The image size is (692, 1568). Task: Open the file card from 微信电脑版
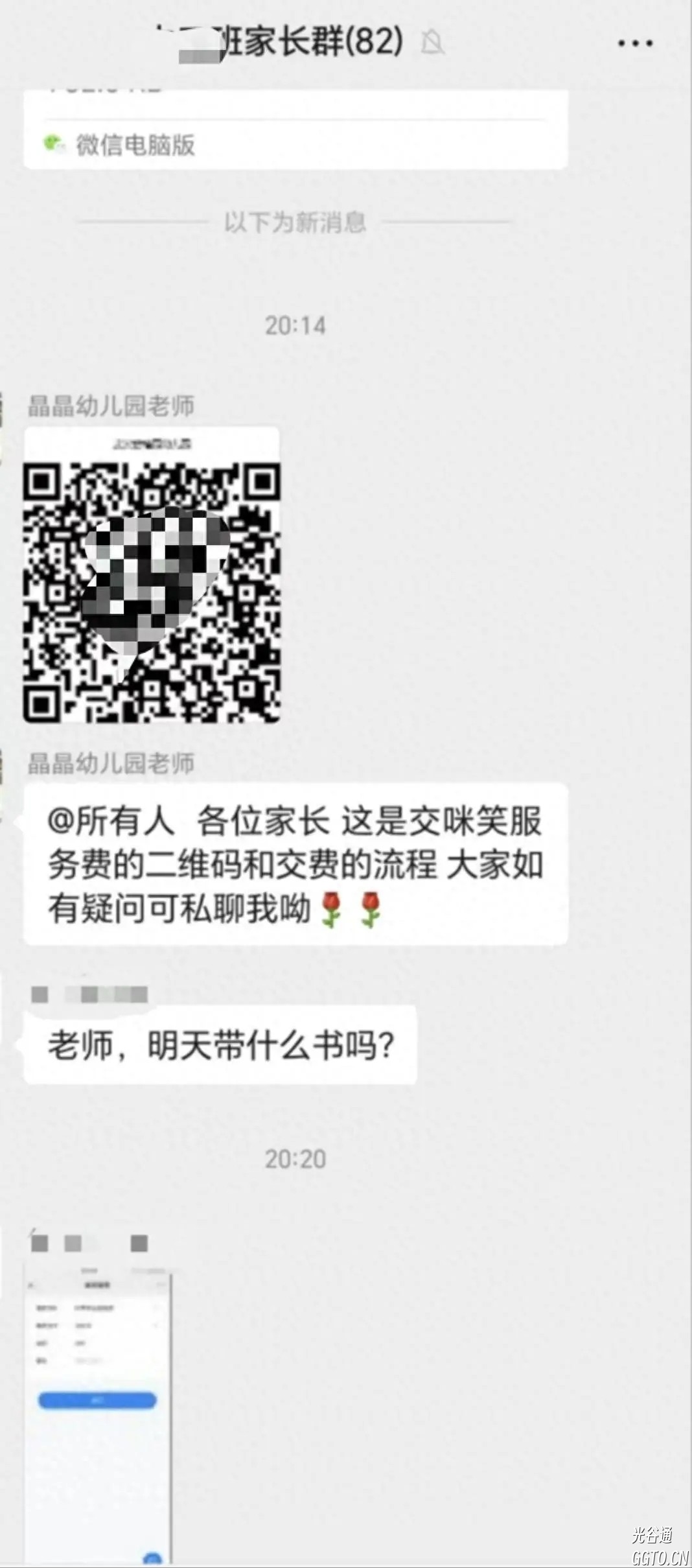tap(295, 130)
